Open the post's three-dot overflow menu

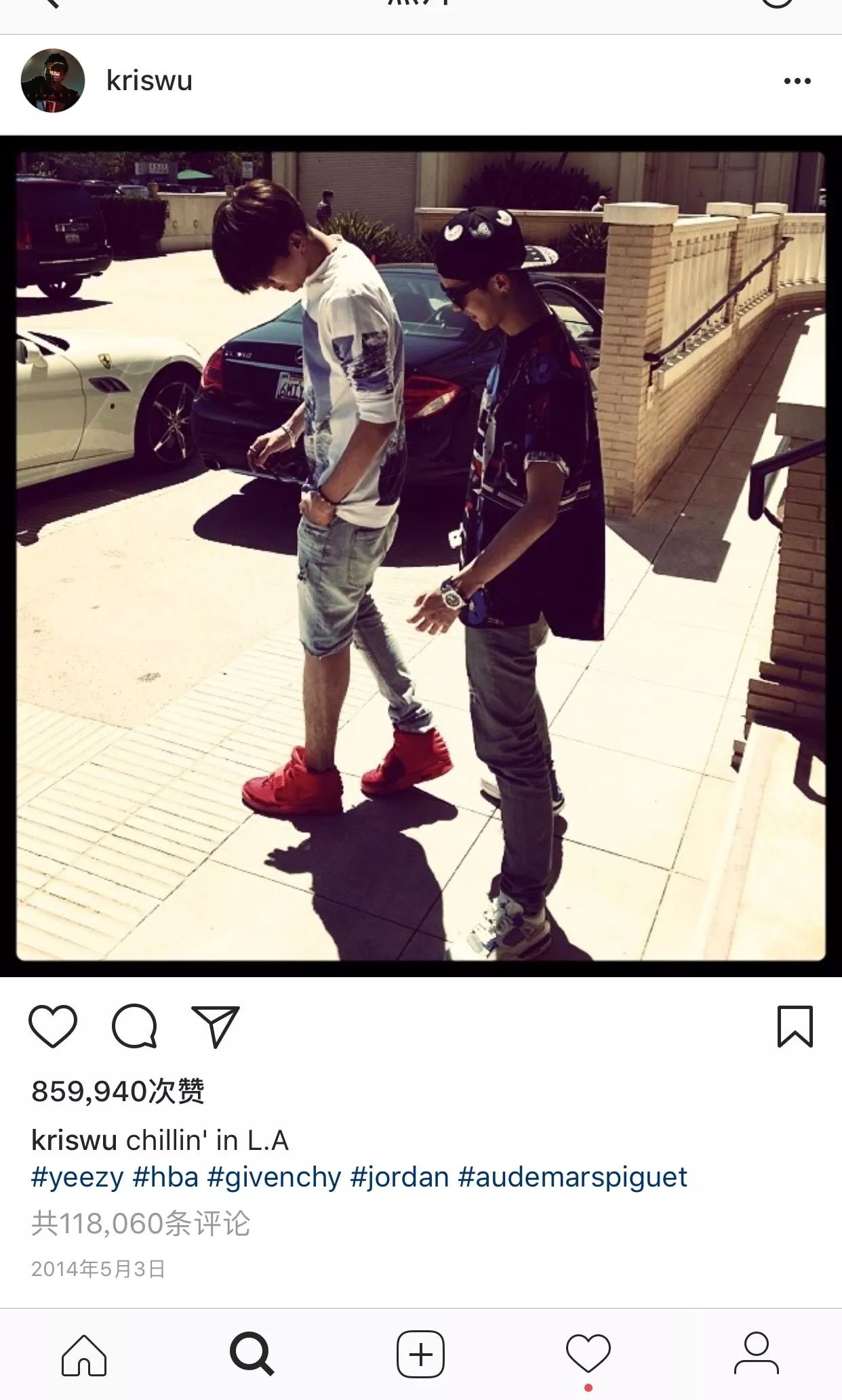tap(797, 81)
